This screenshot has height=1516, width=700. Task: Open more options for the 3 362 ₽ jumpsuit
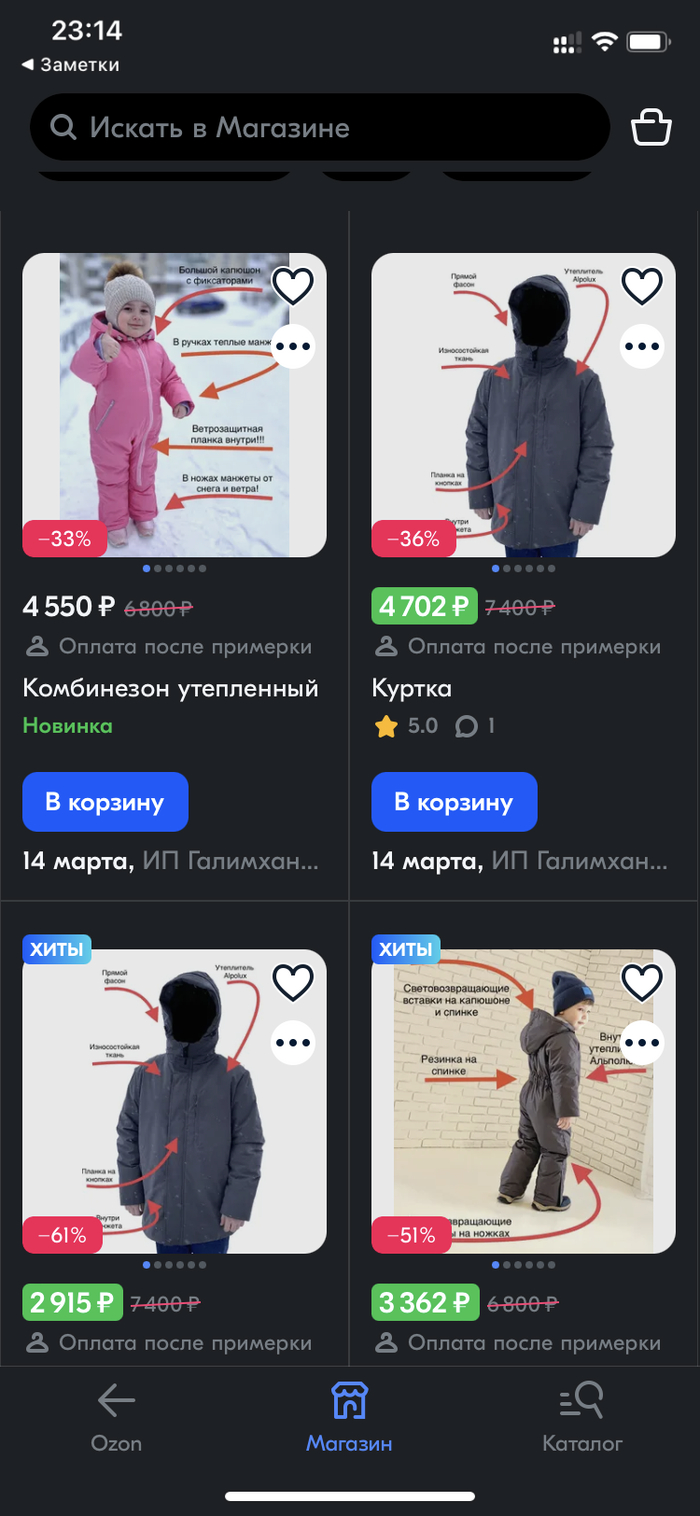pyautogui.click(x=642, y=1043)
